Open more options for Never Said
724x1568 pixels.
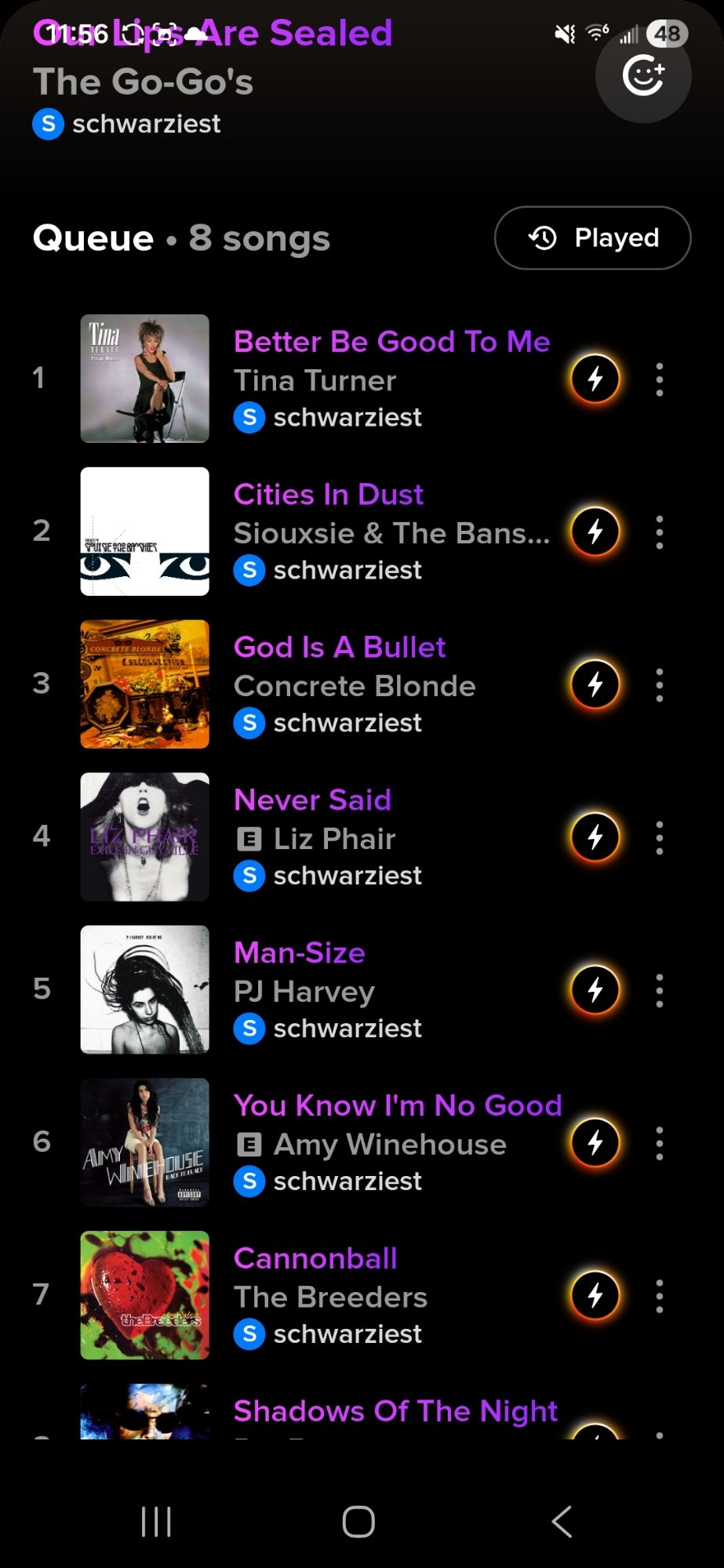click(660, 837)
